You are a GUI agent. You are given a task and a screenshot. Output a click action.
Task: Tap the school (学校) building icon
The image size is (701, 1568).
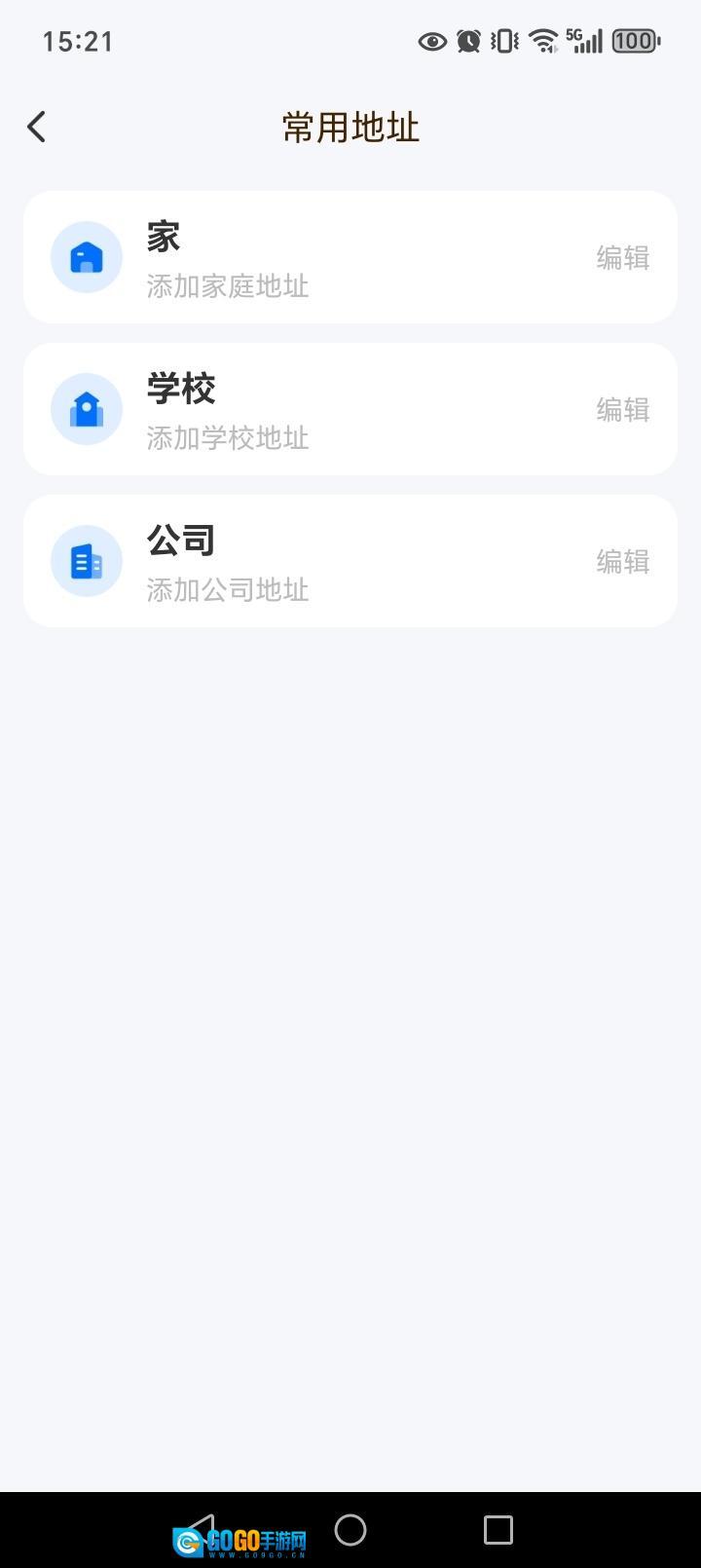coord(86,409)
